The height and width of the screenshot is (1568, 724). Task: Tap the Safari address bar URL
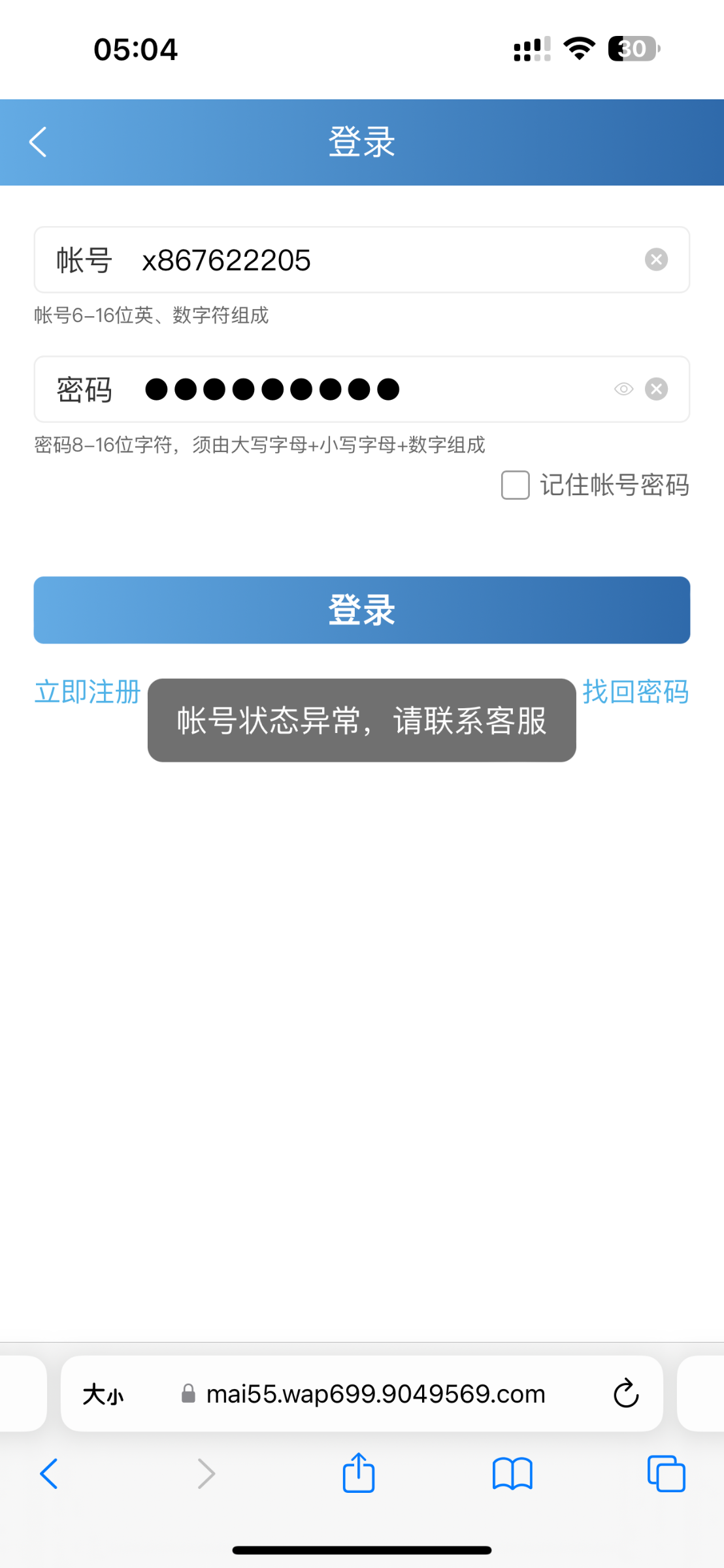[375, 1394]
